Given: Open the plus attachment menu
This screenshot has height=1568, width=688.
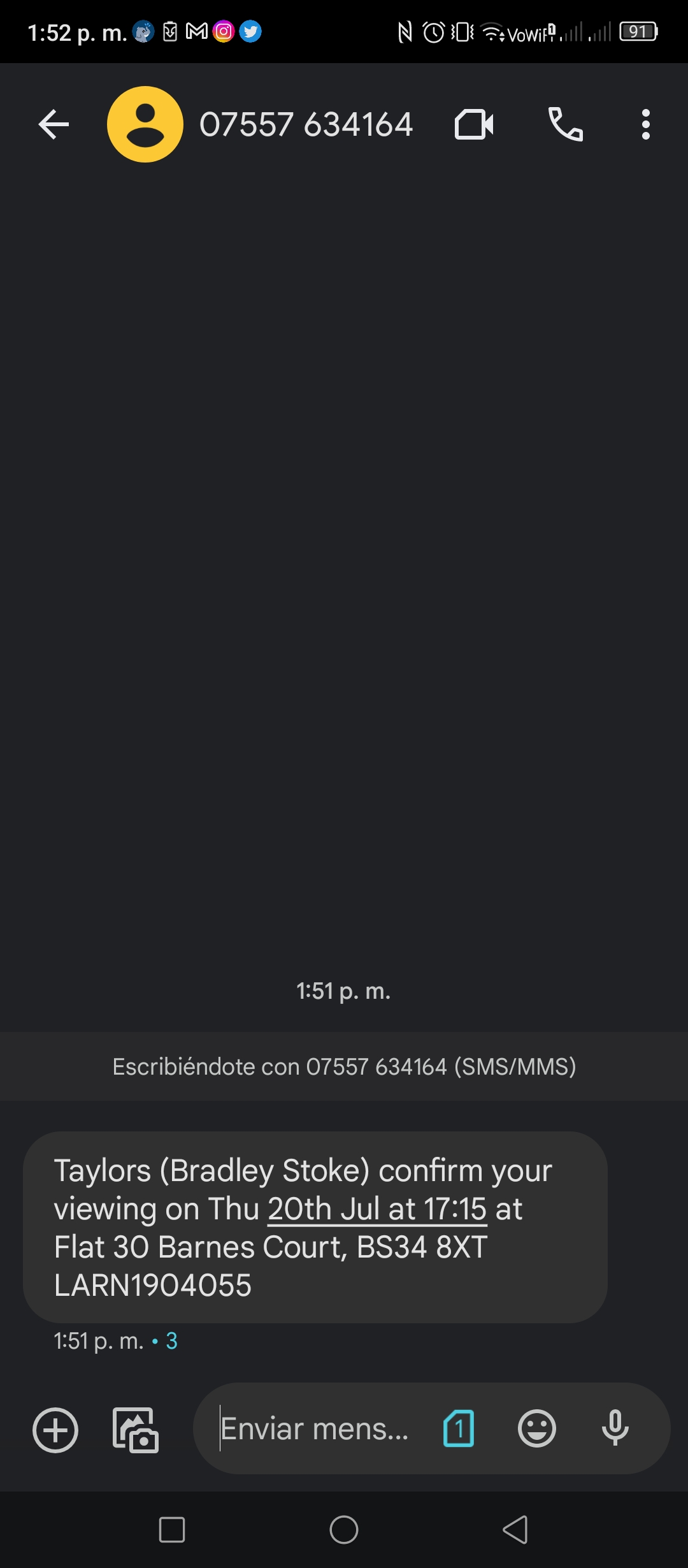Looking at the screenshot, I should point(55,1430).
